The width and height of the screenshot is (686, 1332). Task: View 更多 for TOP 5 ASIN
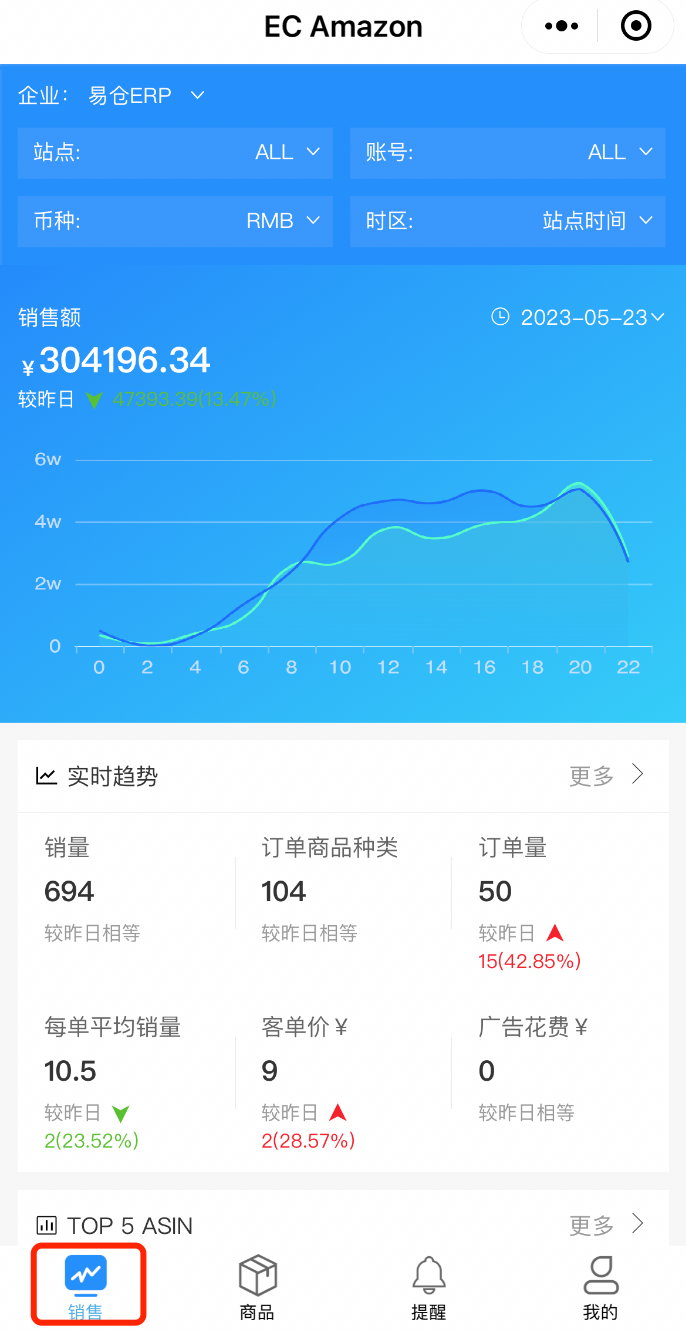606,1225
